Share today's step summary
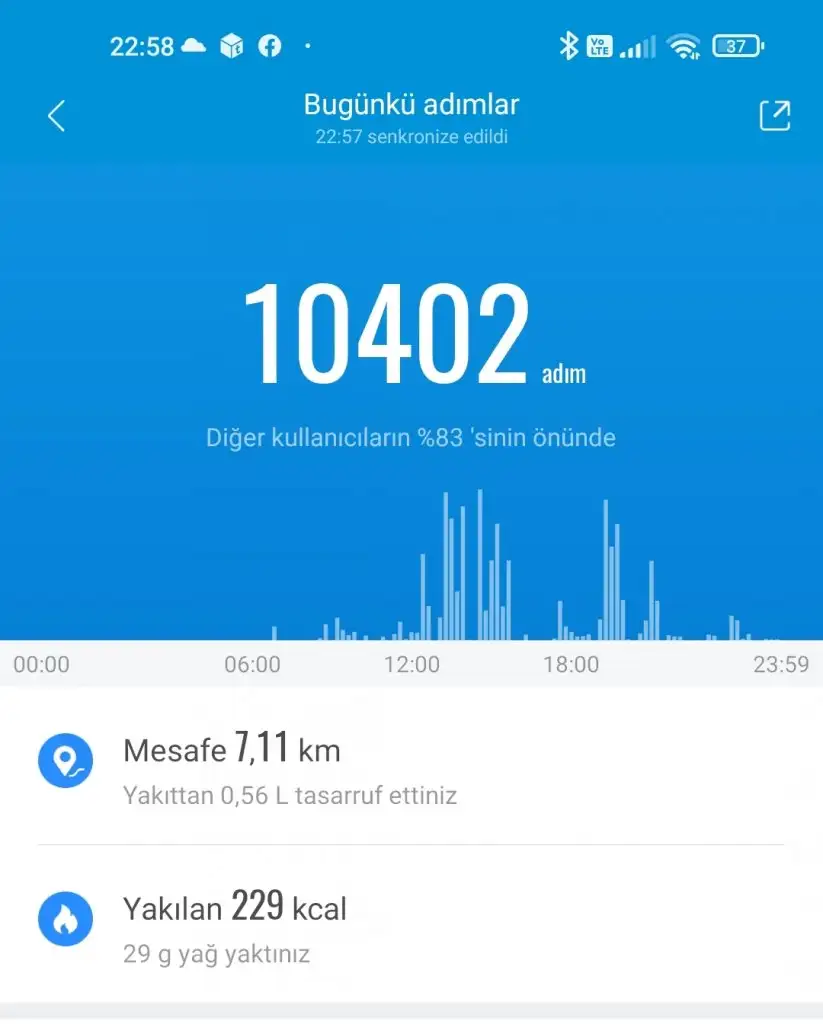823x1024 pixels. (774, 116)
